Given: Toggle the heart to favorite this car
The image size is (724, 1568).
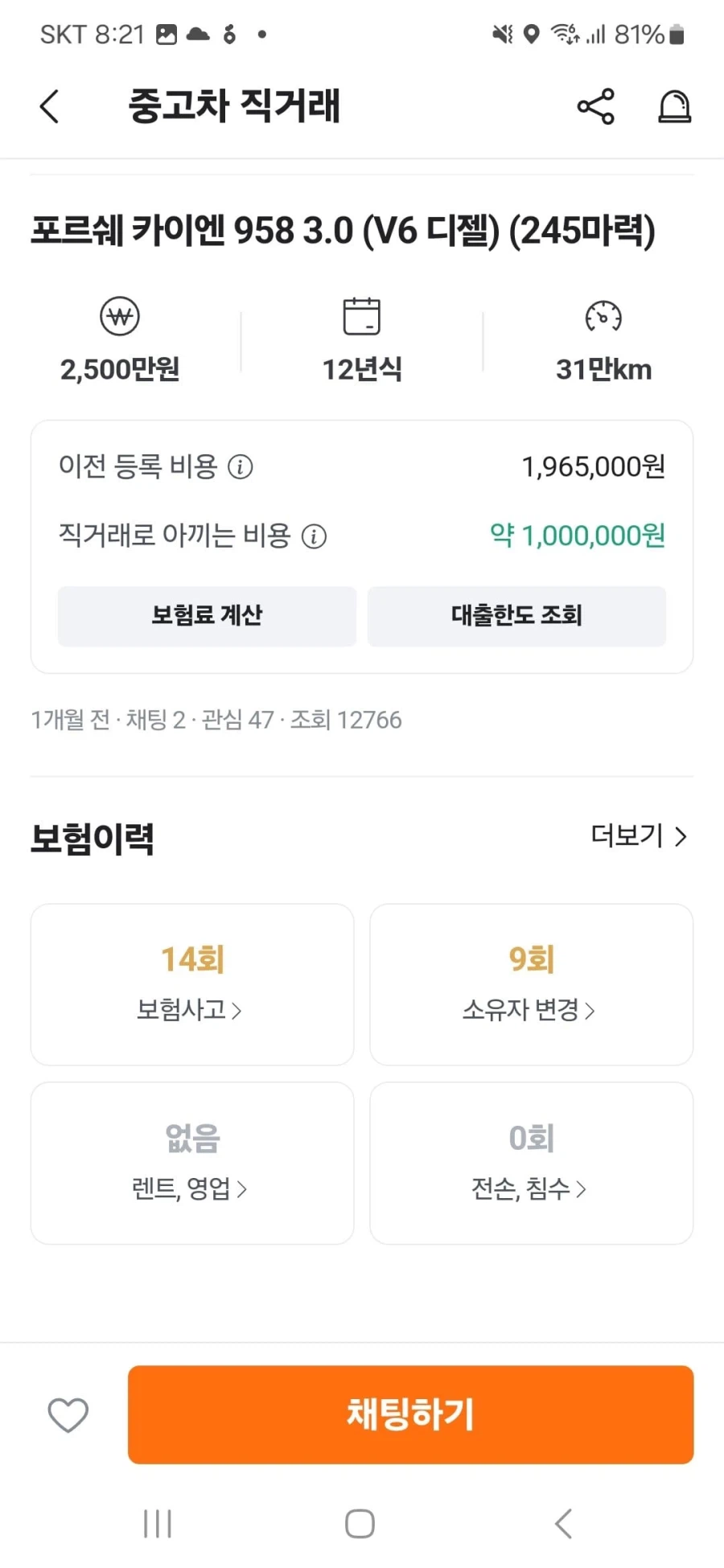Looking at the screenshot, I should (x=68, y=1415).
